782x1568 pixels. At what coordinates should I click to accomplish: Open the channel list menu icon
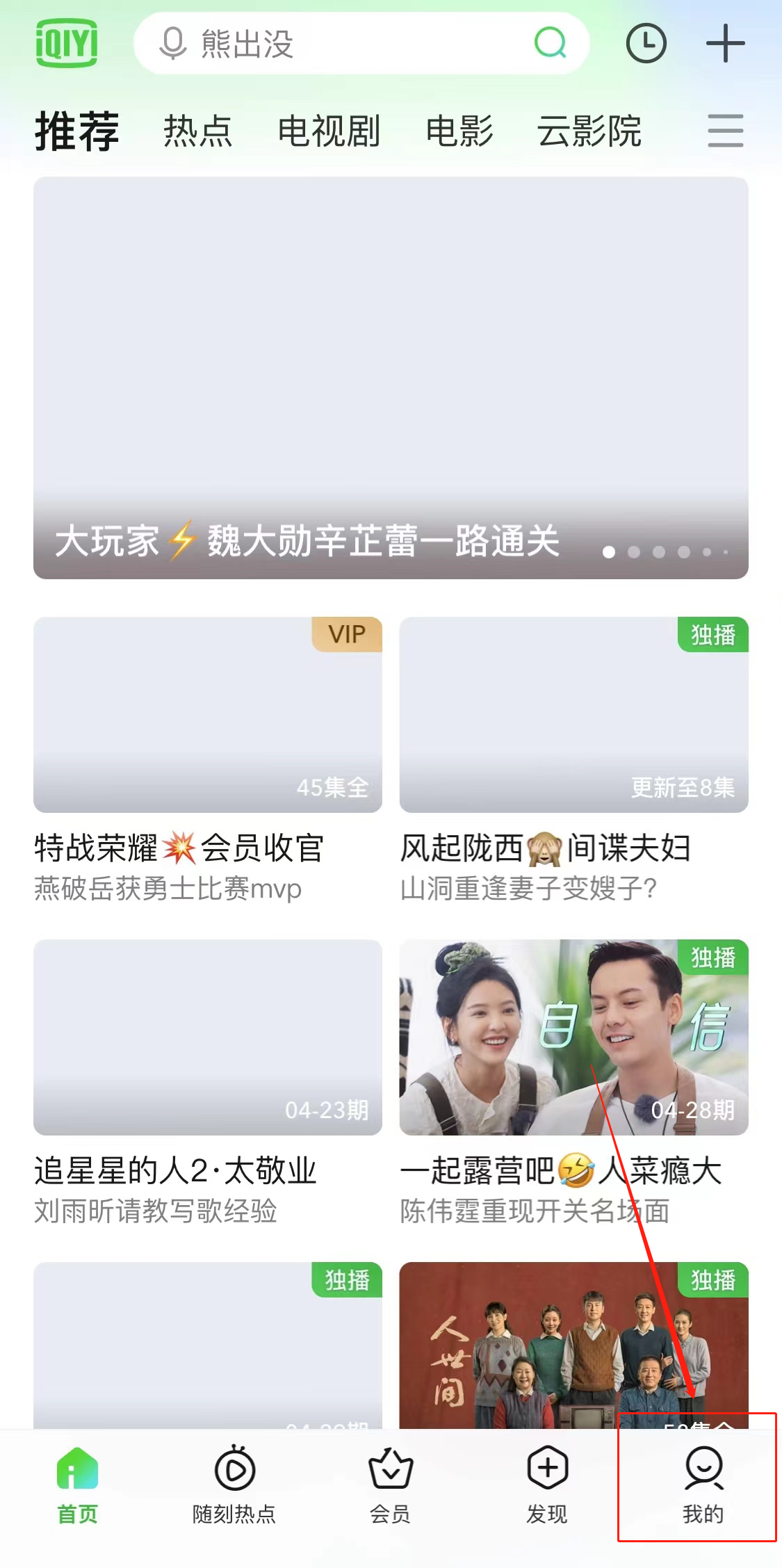point(725,131)
